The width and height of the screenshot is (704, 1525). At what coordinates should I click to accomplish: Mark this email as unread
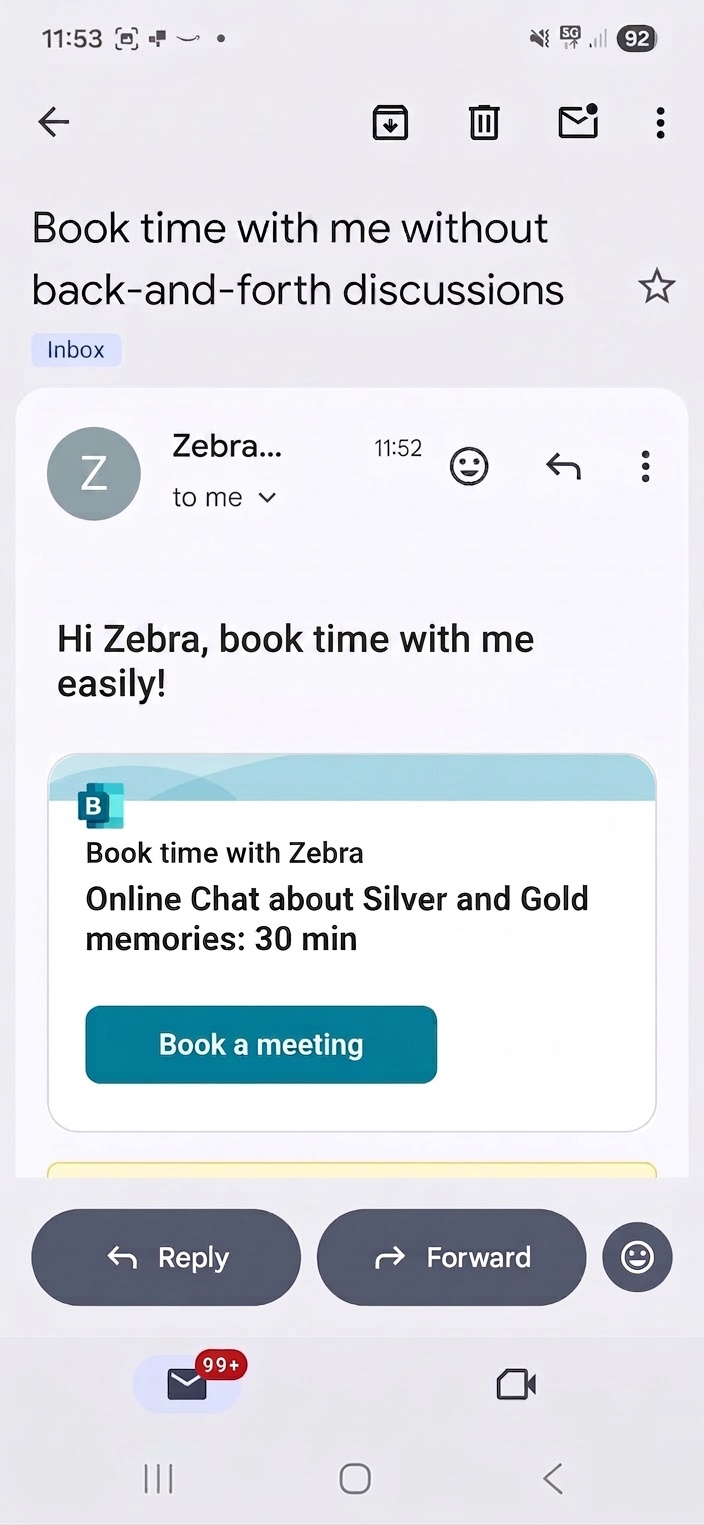coord(577,122)
